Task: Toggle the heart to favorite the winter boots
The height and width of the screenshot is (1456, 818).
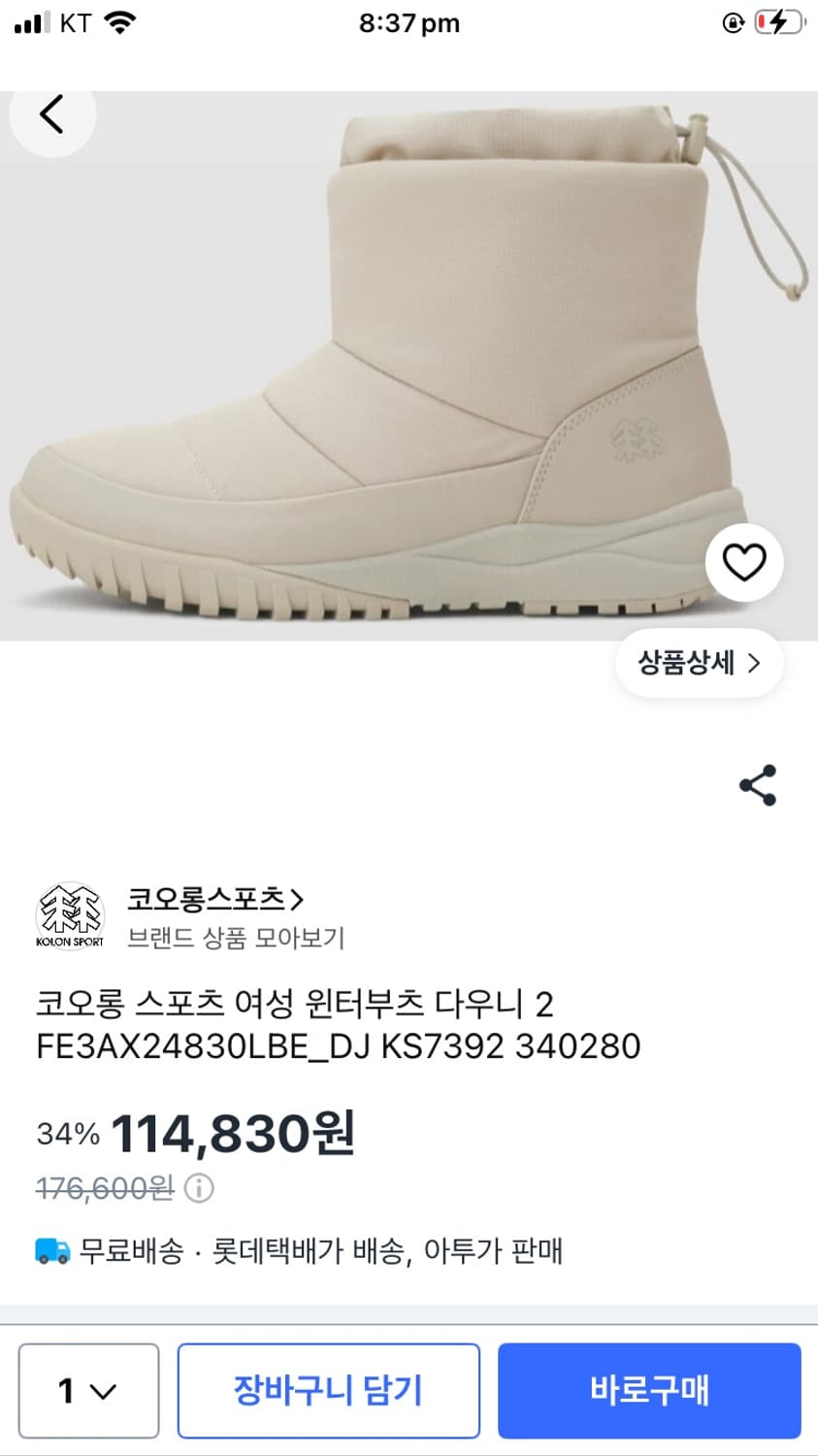Action: point(743,563)
